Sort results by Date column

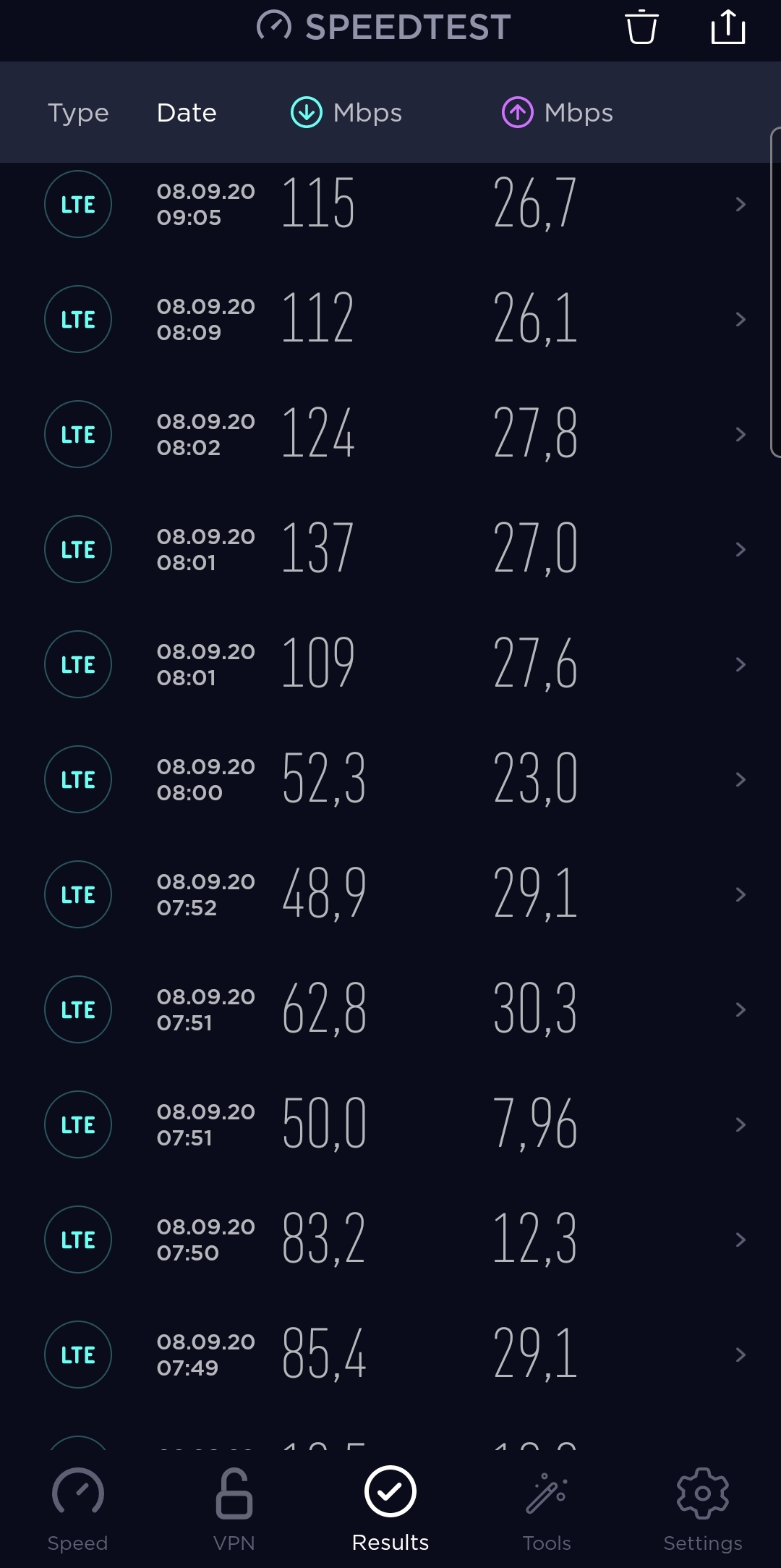(x=187, y=113)
